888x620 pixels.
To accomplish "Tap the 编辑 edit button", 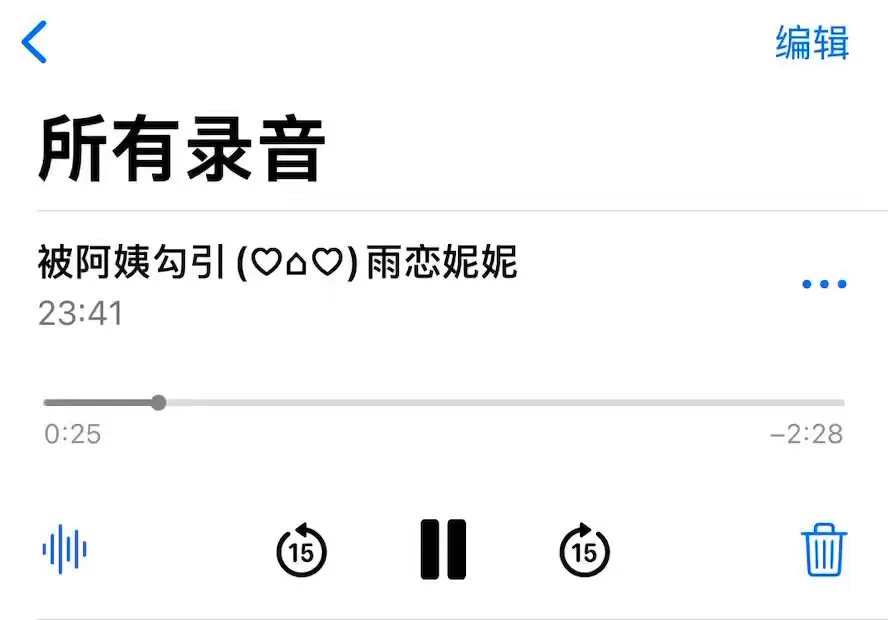I will 812,43.
